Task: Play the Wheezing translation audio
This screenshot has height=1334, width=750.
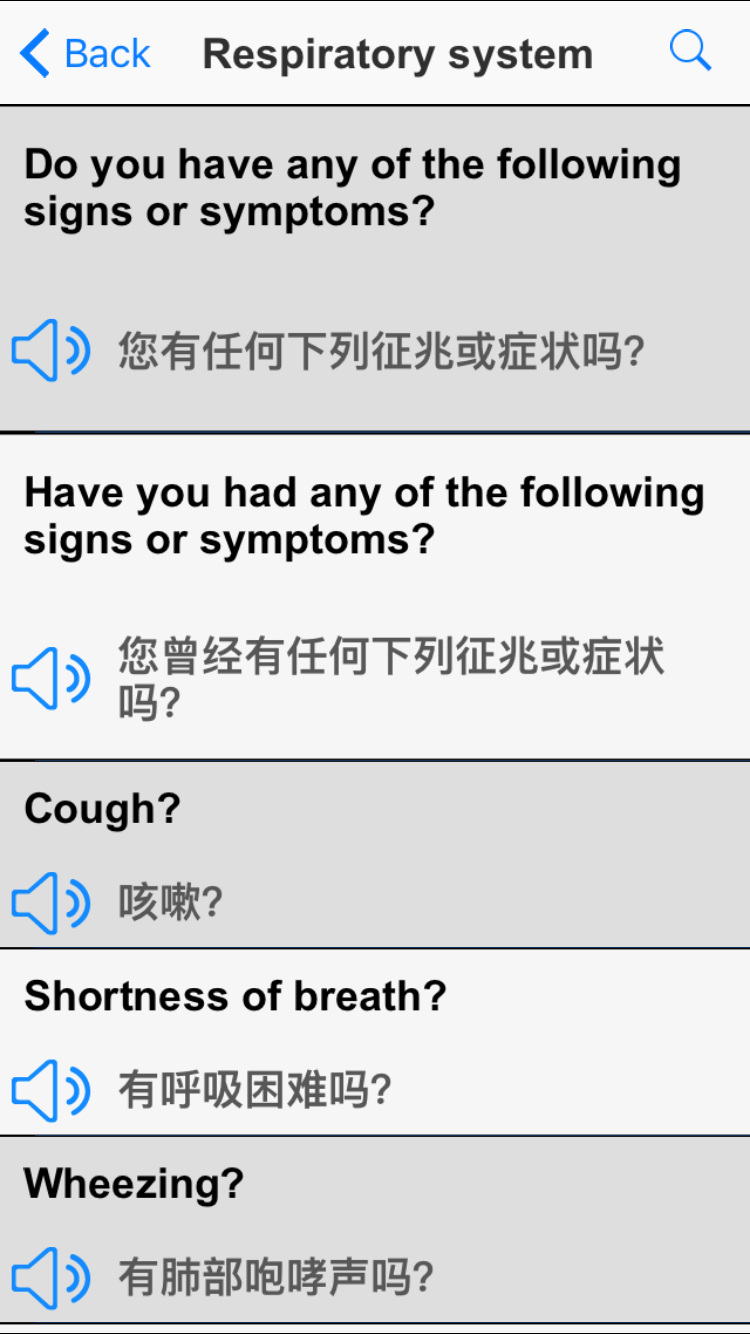Action: [x=51, y=1277]
